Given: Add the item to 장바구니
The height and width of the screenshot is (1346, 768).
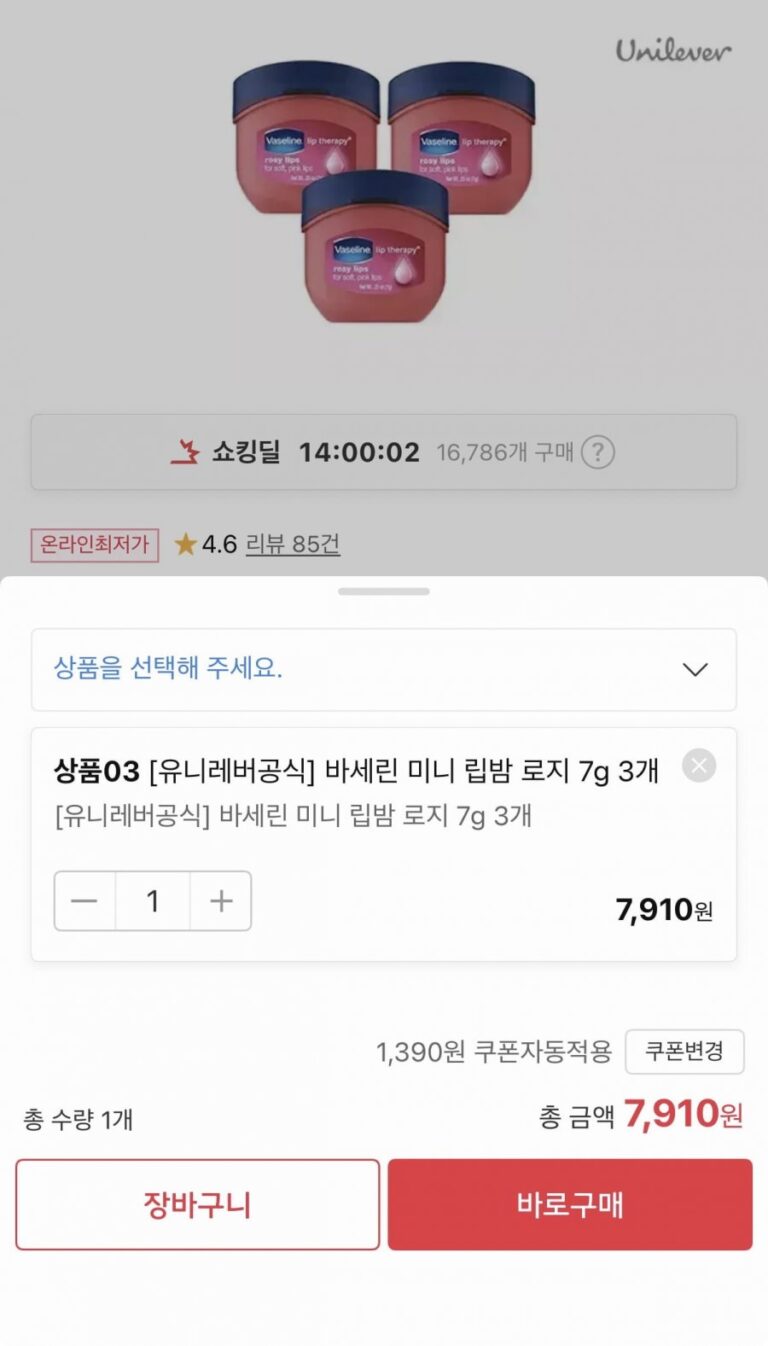Looking at the screenshot, I should coord(198,1204).
